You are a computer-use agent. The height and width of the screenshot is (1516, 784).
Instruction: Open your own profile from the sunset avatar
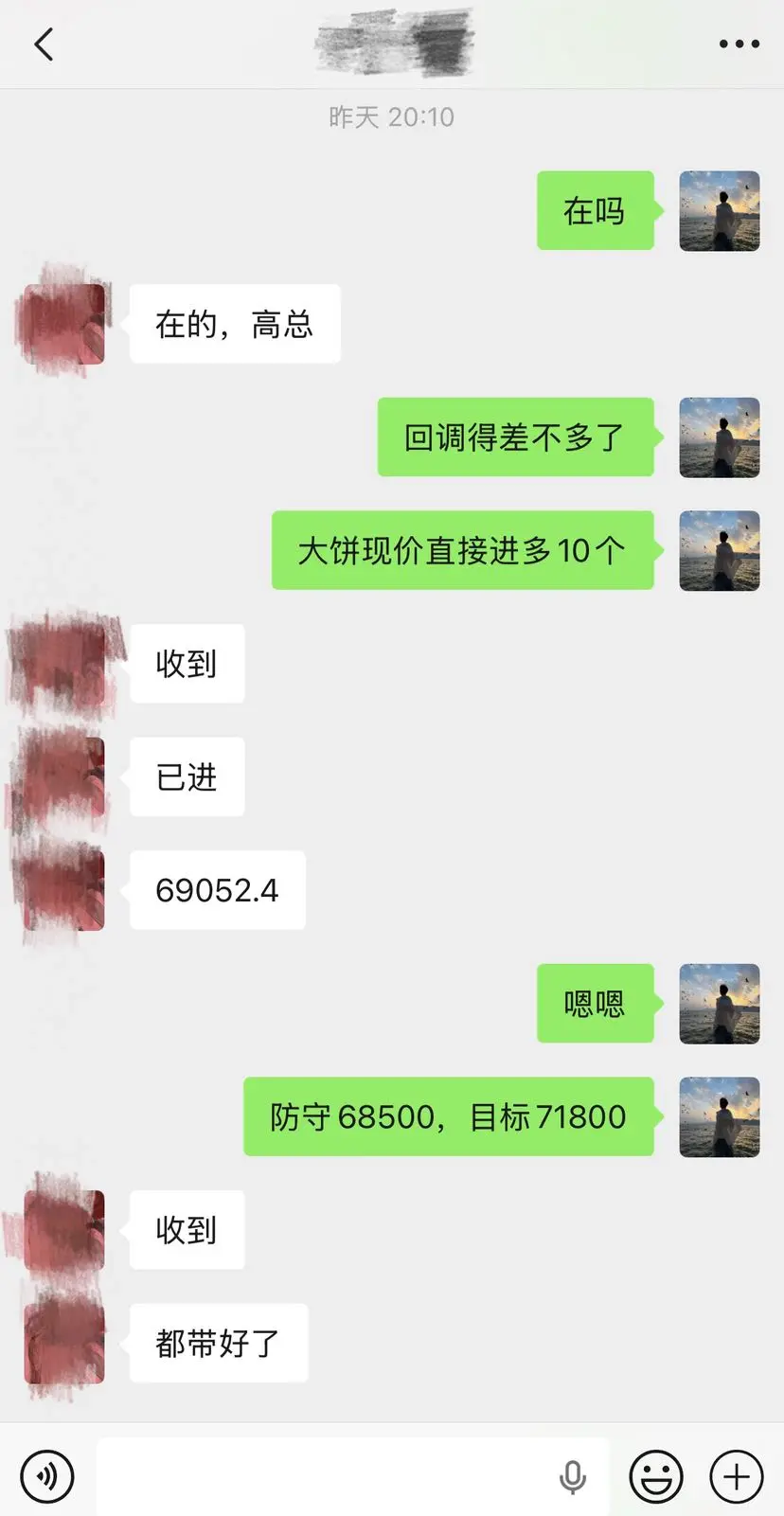coord(720,211)
